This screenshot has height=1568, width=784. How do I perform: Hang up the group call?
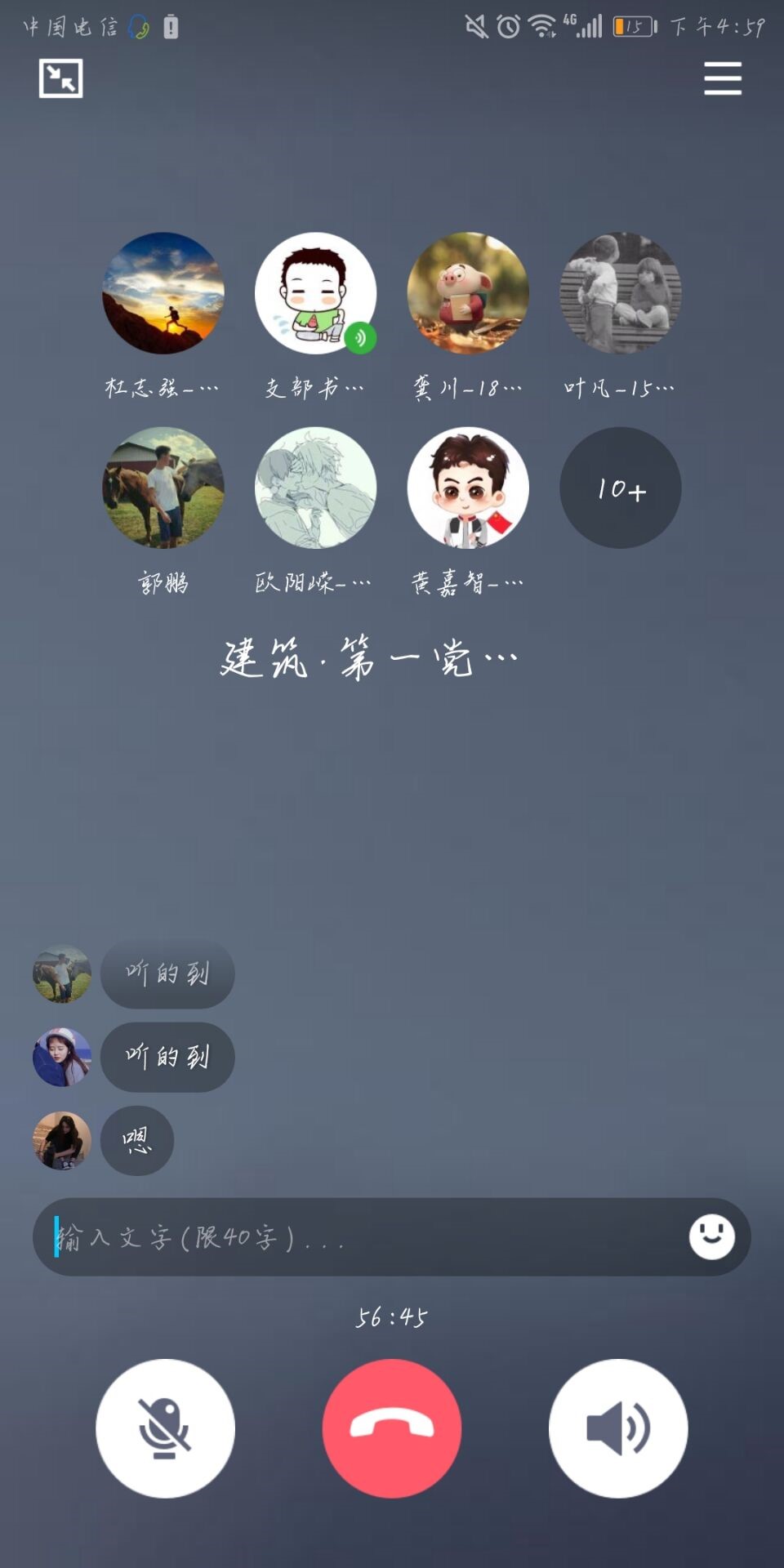[x=392, y=1428]
